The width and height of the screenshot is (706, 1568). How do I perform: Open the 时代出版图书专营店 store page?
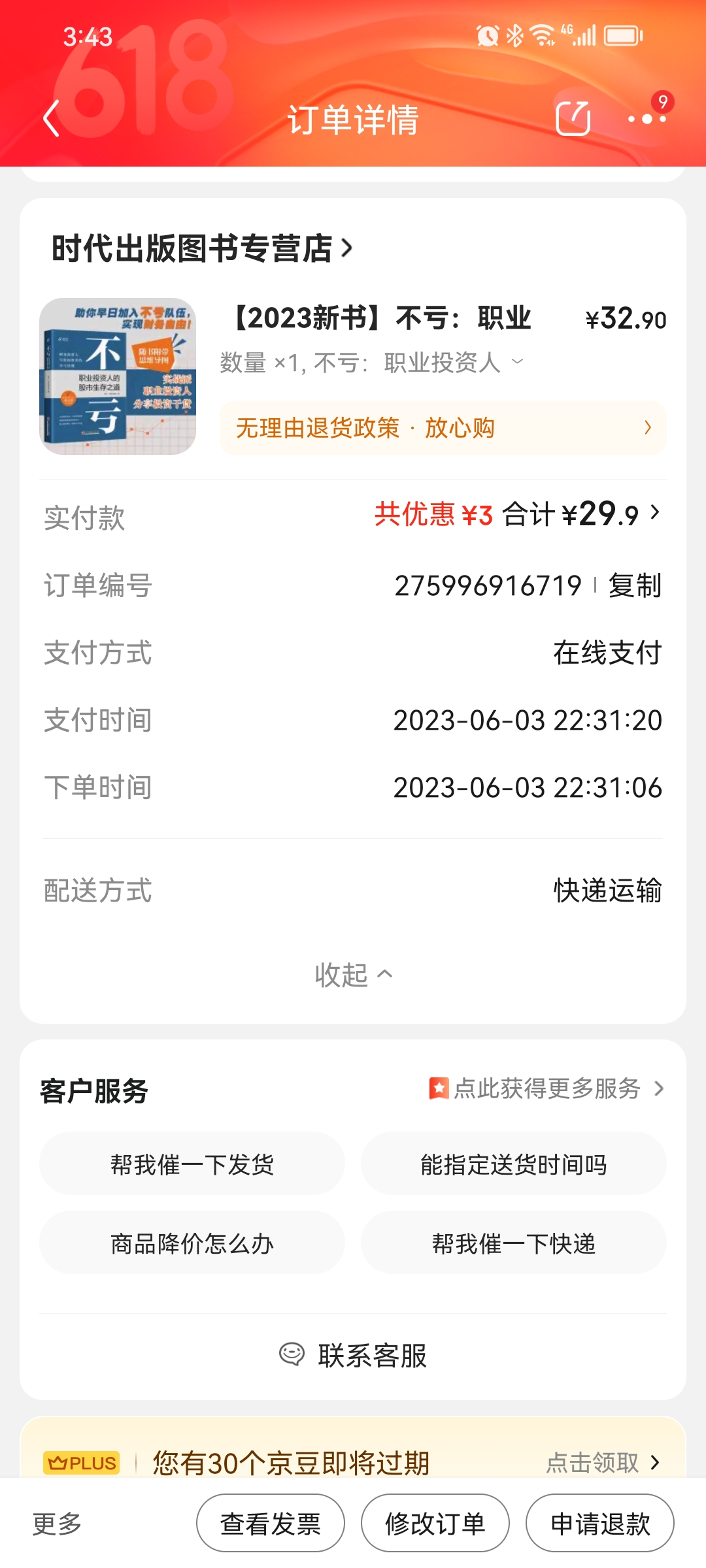(x=203, y=249)
